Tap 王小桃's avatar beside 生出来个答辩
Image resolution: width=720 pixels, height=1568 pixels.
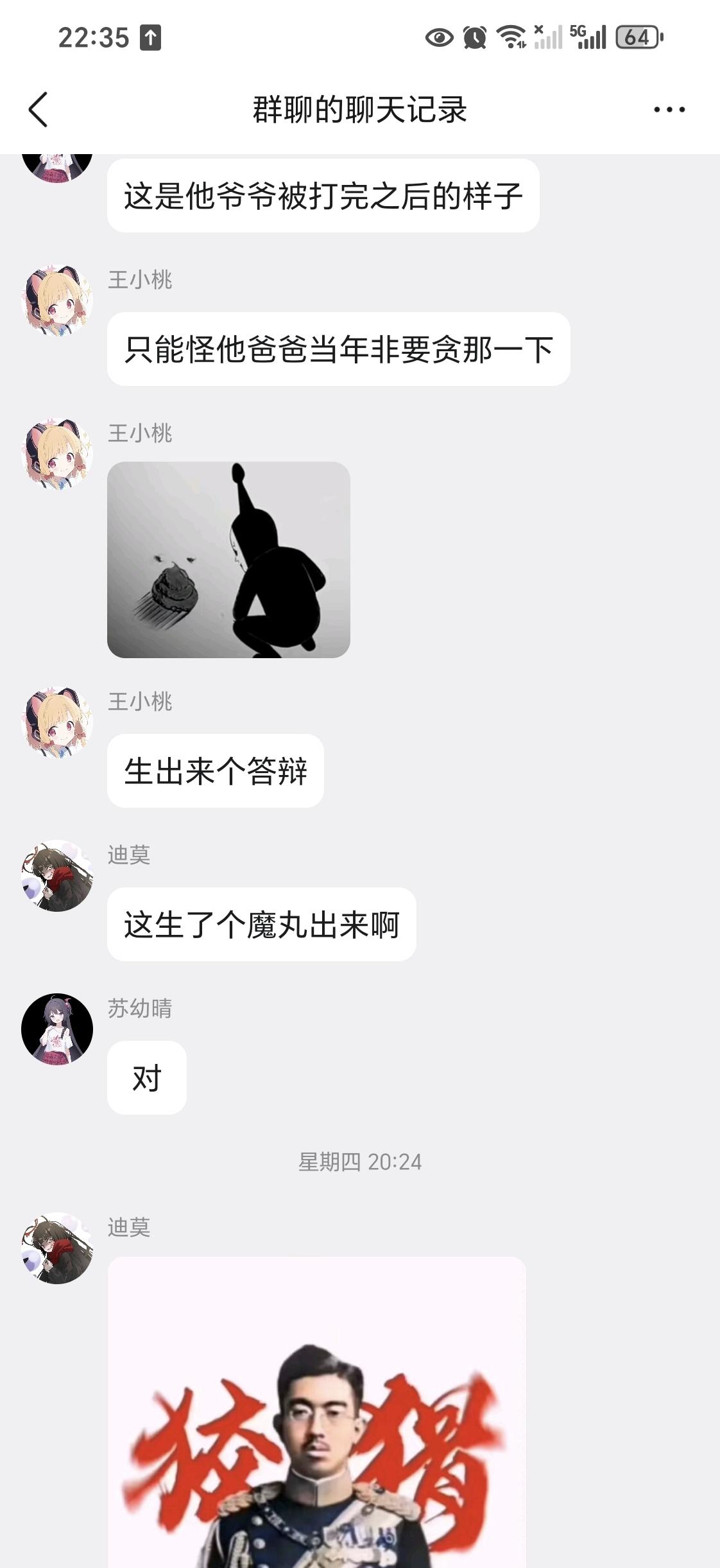pos(57,722)
